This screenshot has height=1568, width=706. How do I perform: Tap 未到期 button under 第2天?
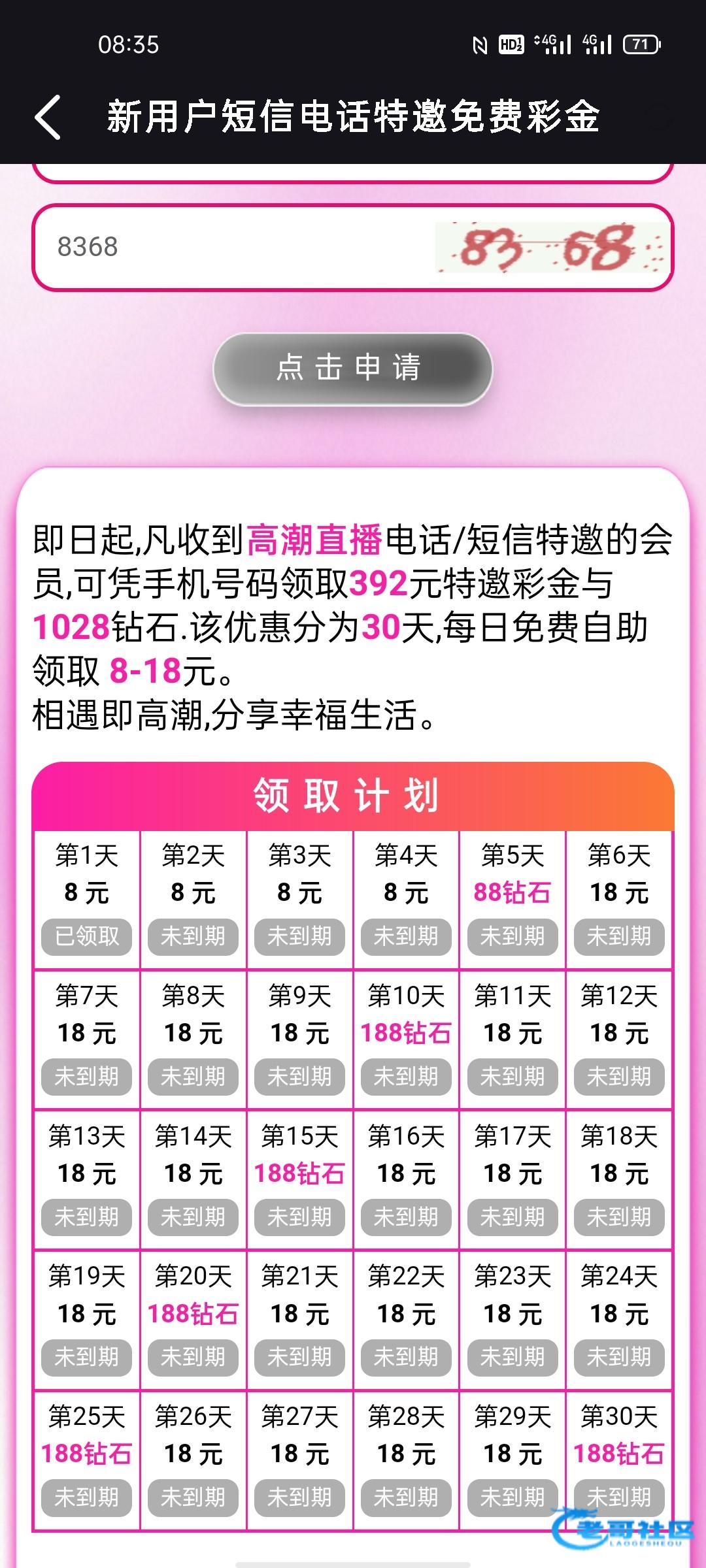tap(193, 937)
